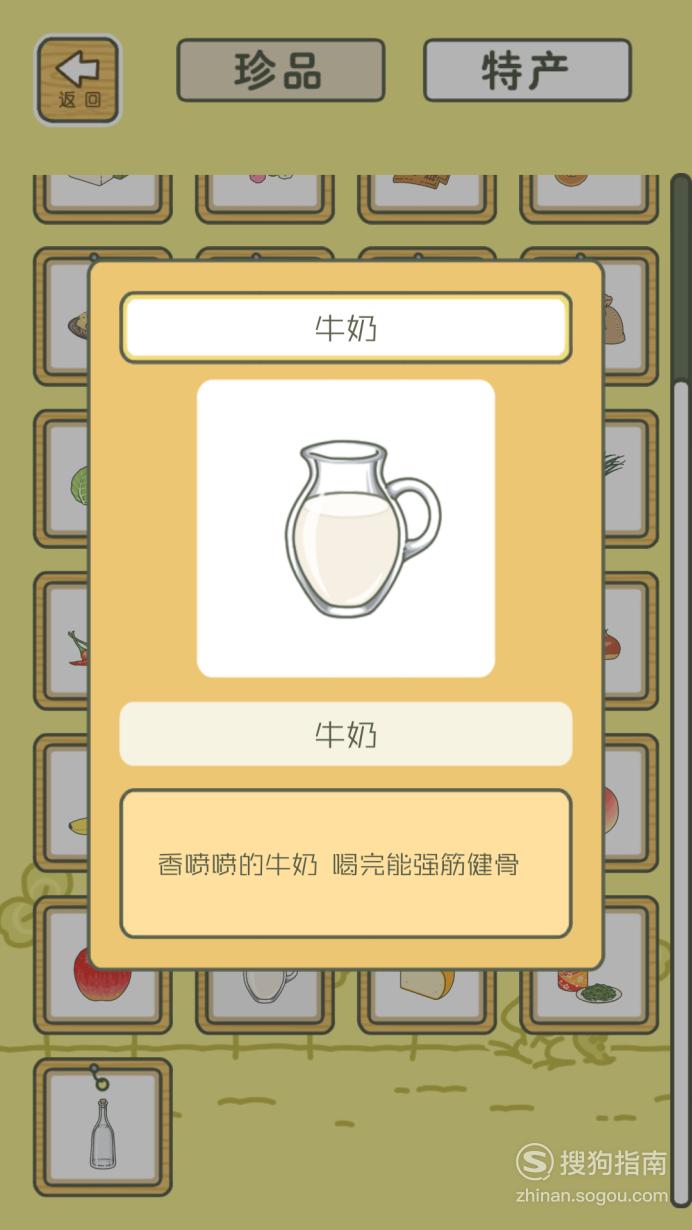Screen dimensions: 692x1230
Task: Switch to the 珍品 tab
Action: [x=280, y=70]
